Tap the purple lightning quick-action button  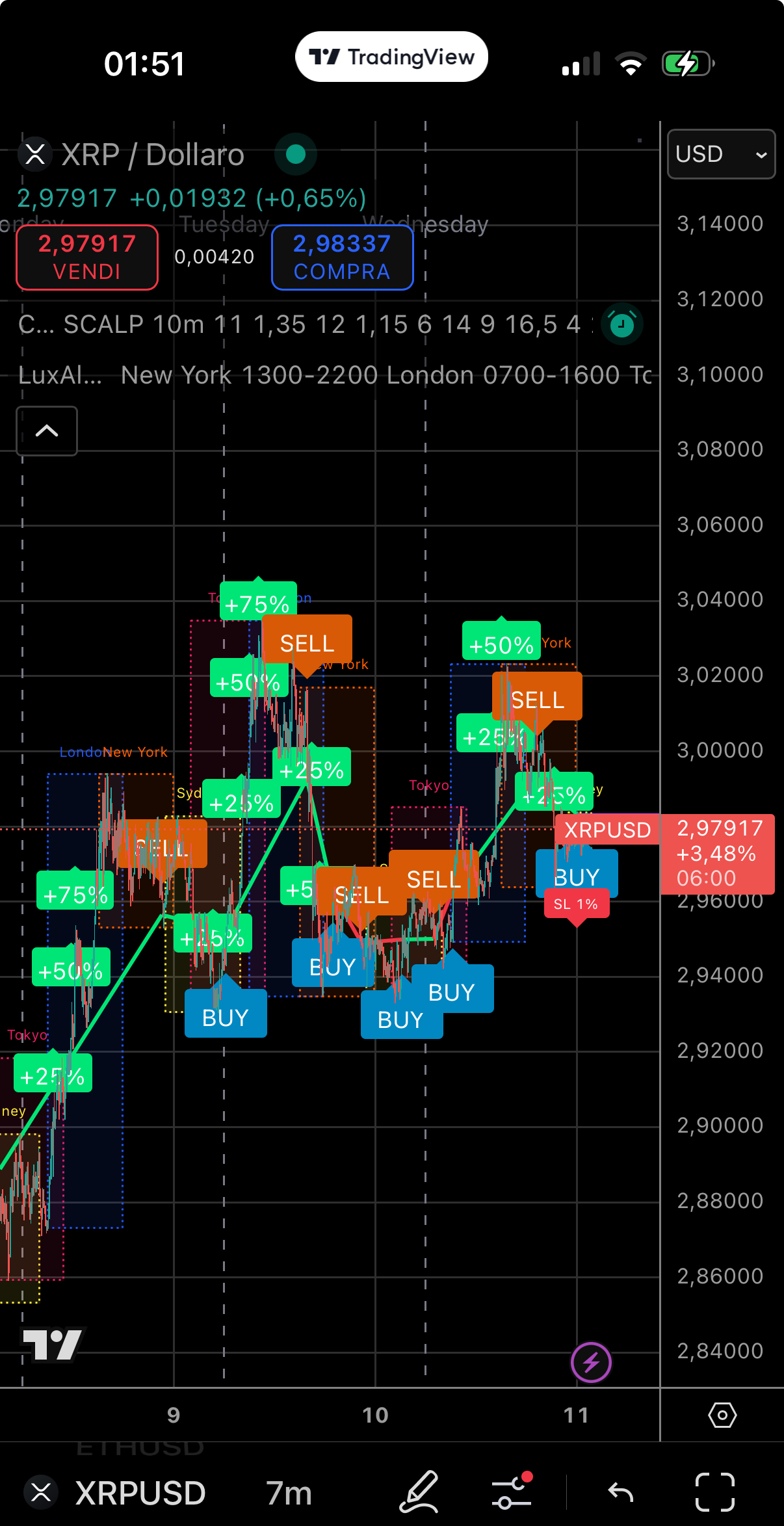click(x=591, y=1362)
